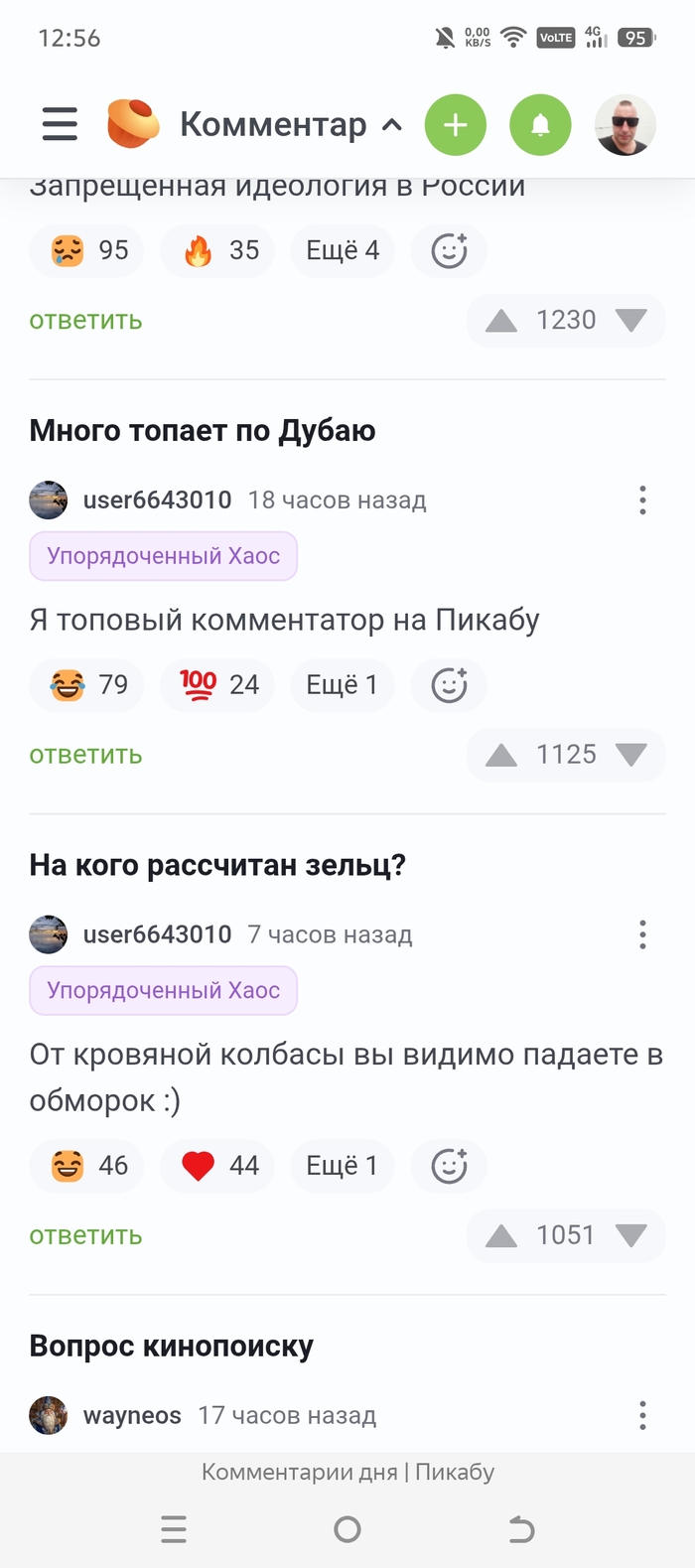Tap the heart reaction with 44

219,1166
